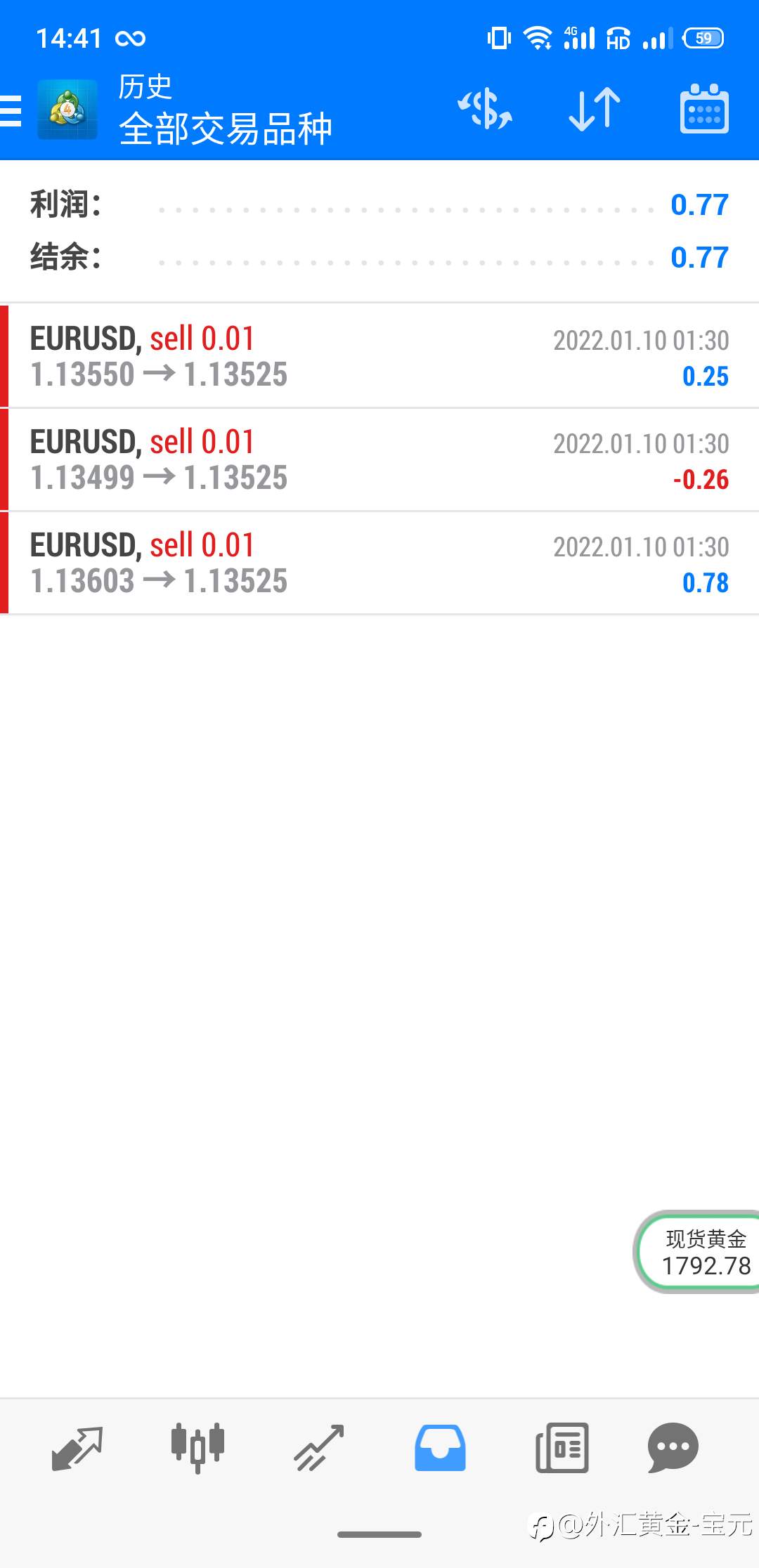Image resolution: width=759 pixels, height=1568 pixels.
Task: Open the symbol filter dollar icon
Action: tap(485, 109)
